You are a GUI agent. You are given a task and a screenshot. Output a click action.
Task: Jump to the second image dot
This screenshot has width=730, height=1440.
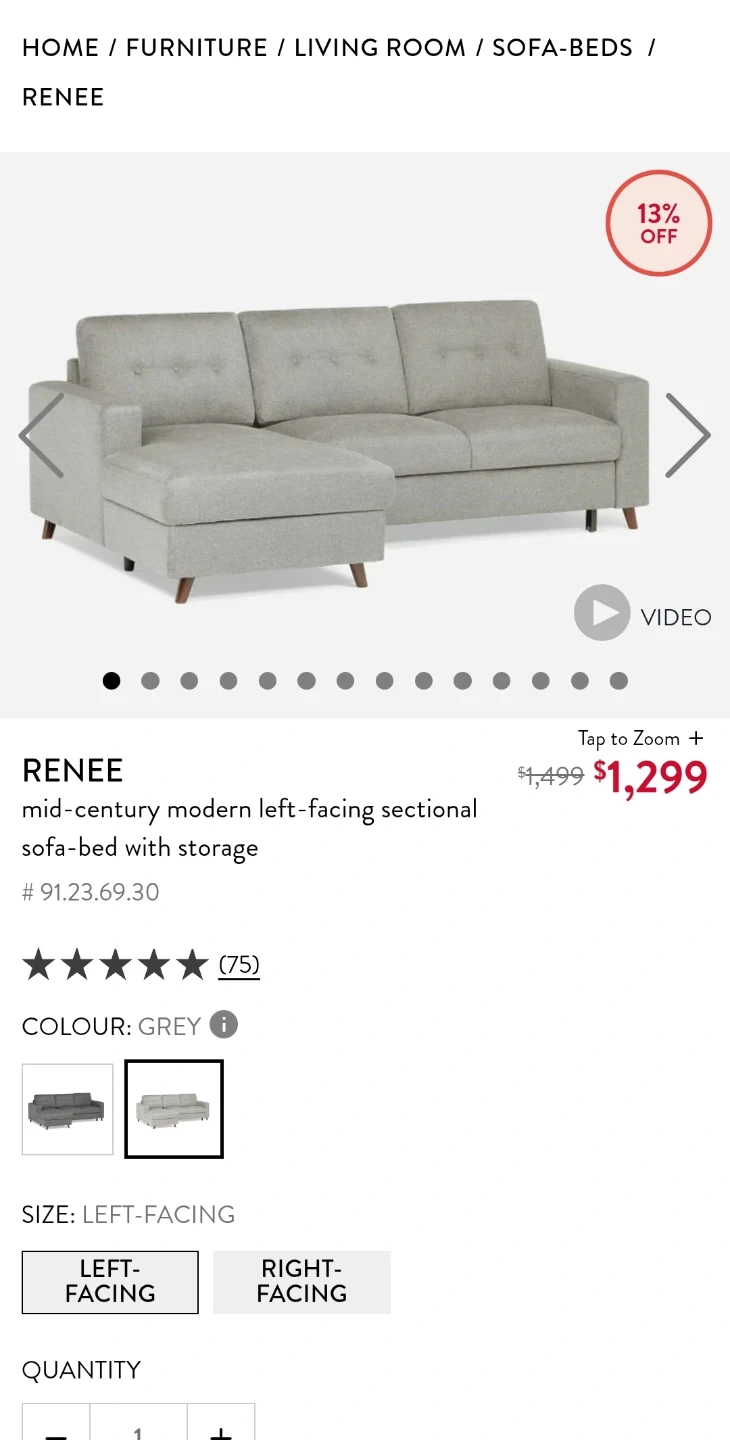150,681
